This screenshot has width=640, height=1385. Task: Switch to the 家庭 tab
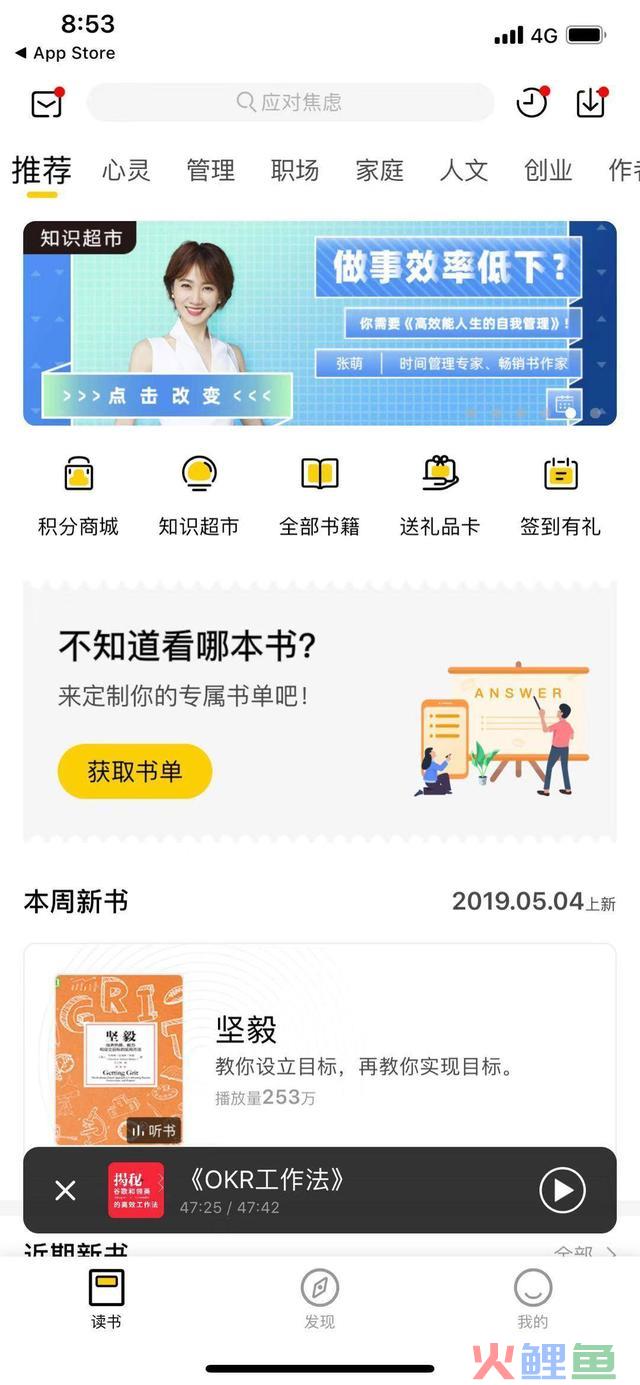pyautogui.click(x=380, y=170)
